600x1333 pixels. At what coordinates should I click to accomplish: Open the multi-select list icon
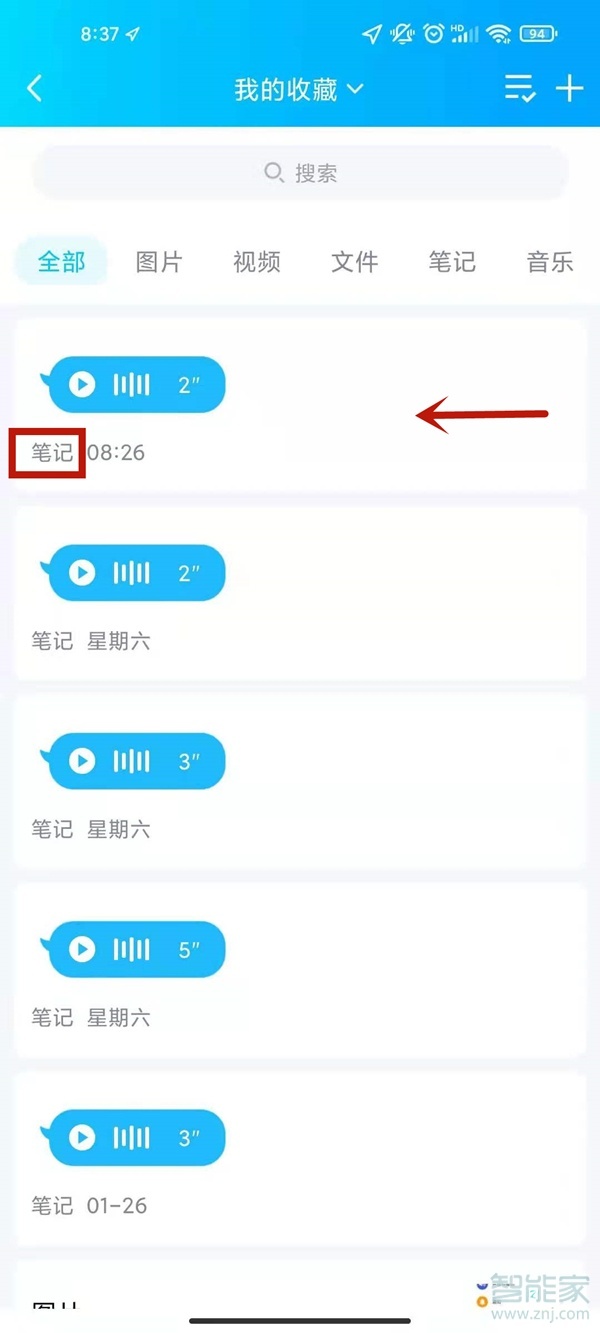519,88
